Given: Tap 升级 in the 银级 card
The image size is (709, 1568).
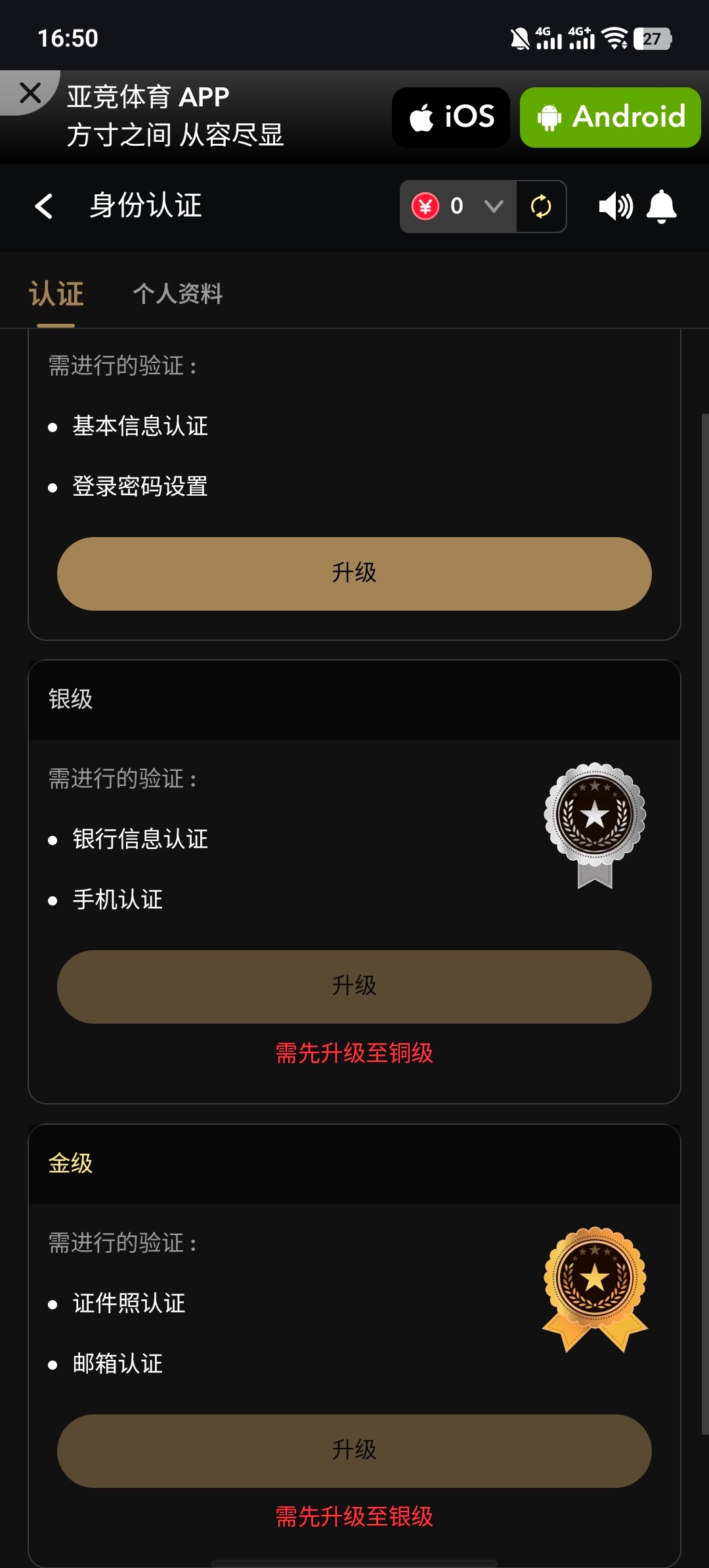Looking at the screenshot, I should [x=354, y=986].
